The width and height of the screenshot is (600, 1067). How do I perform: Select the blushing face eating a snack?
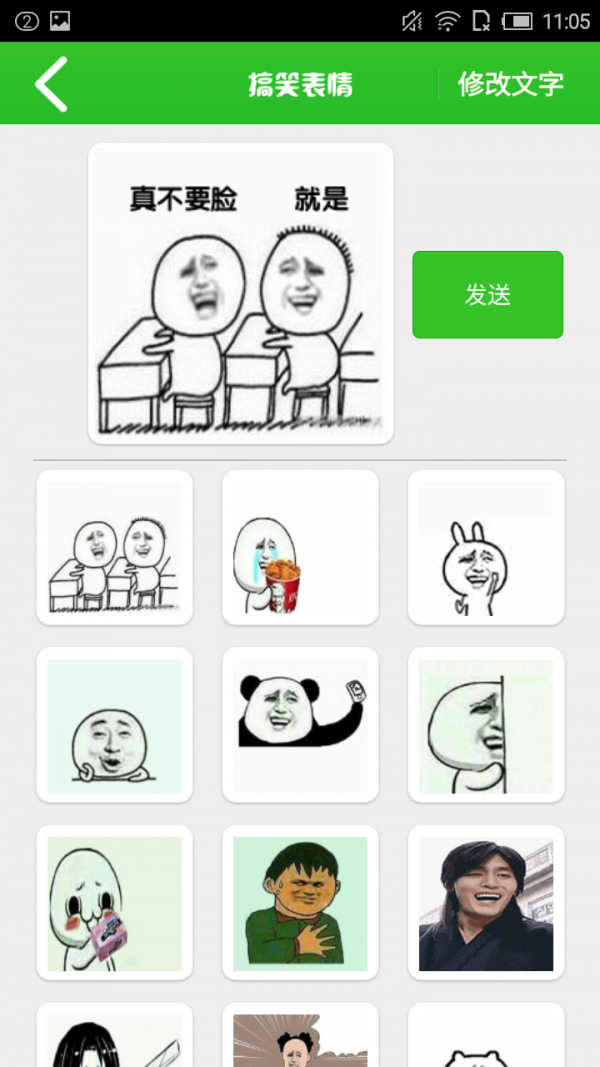(x=114, y=902)
